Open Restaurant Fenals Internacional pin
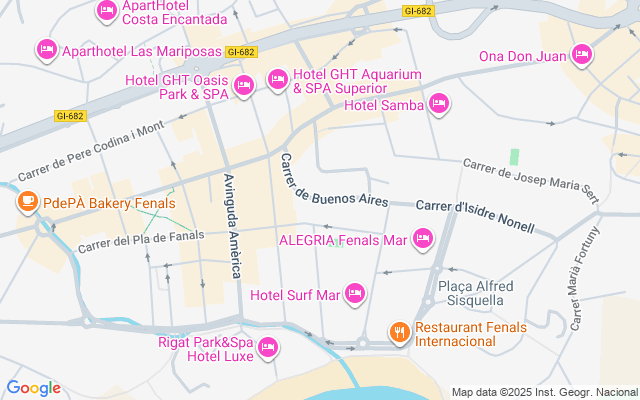 pyautogui.click(x=399, y=331)
